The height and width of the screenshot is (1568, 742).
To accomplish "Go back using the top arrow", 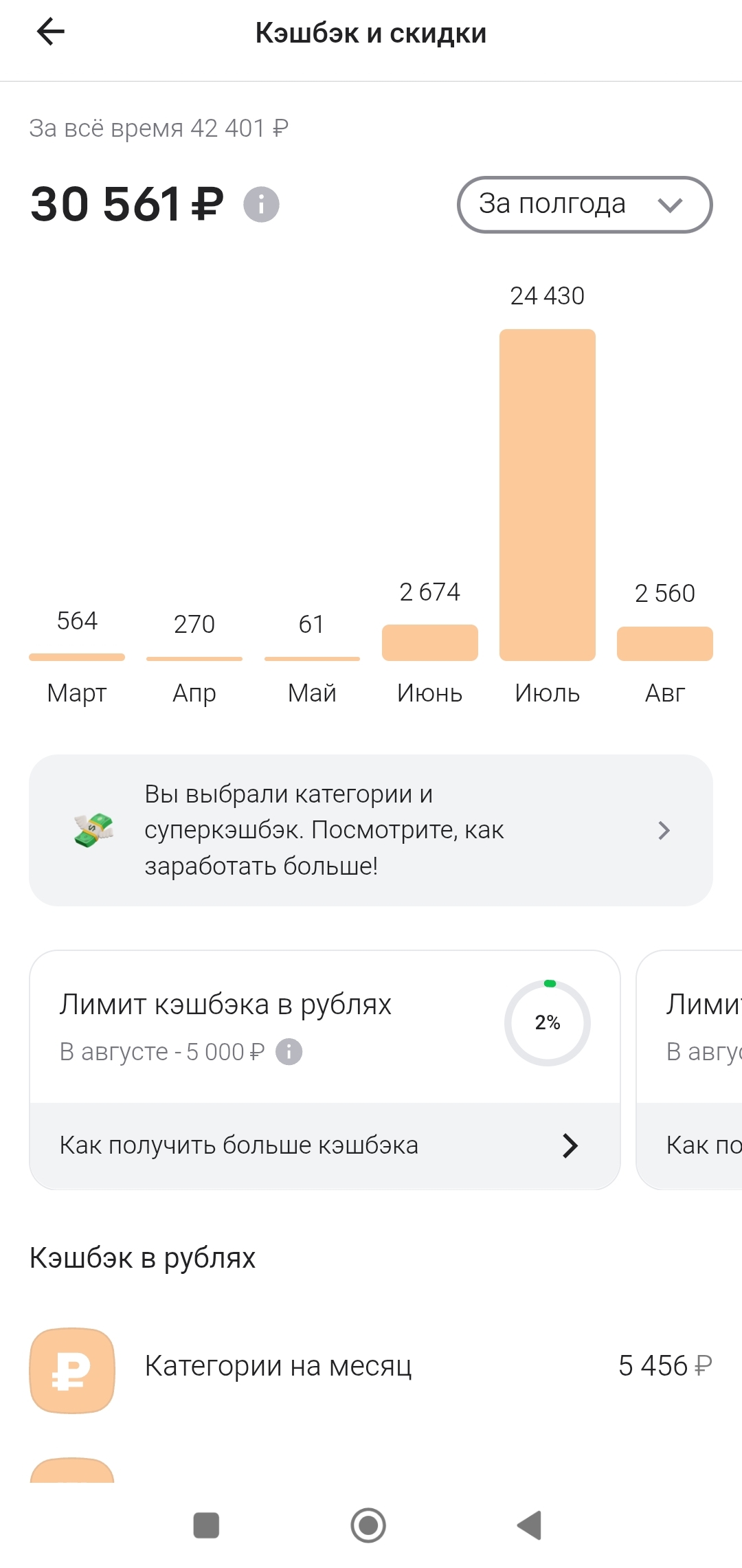I will click(x=50, y=32).
